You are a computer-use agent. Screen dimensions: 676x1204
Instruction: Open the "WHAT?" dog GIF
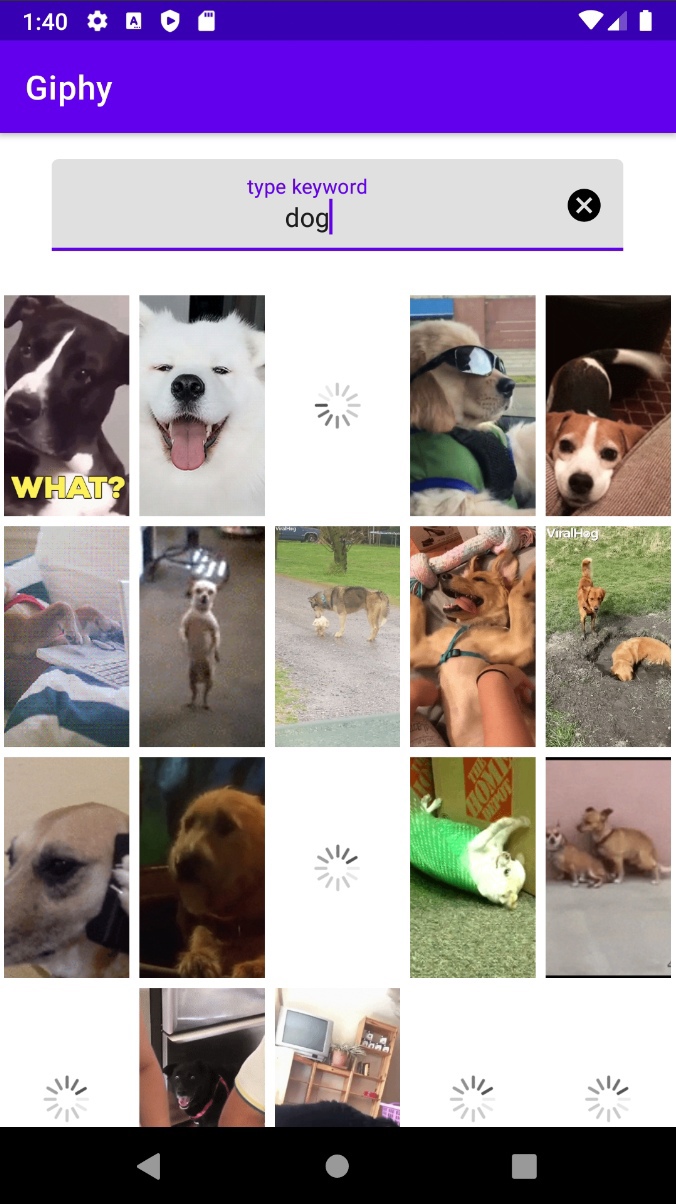coord(67,405)
